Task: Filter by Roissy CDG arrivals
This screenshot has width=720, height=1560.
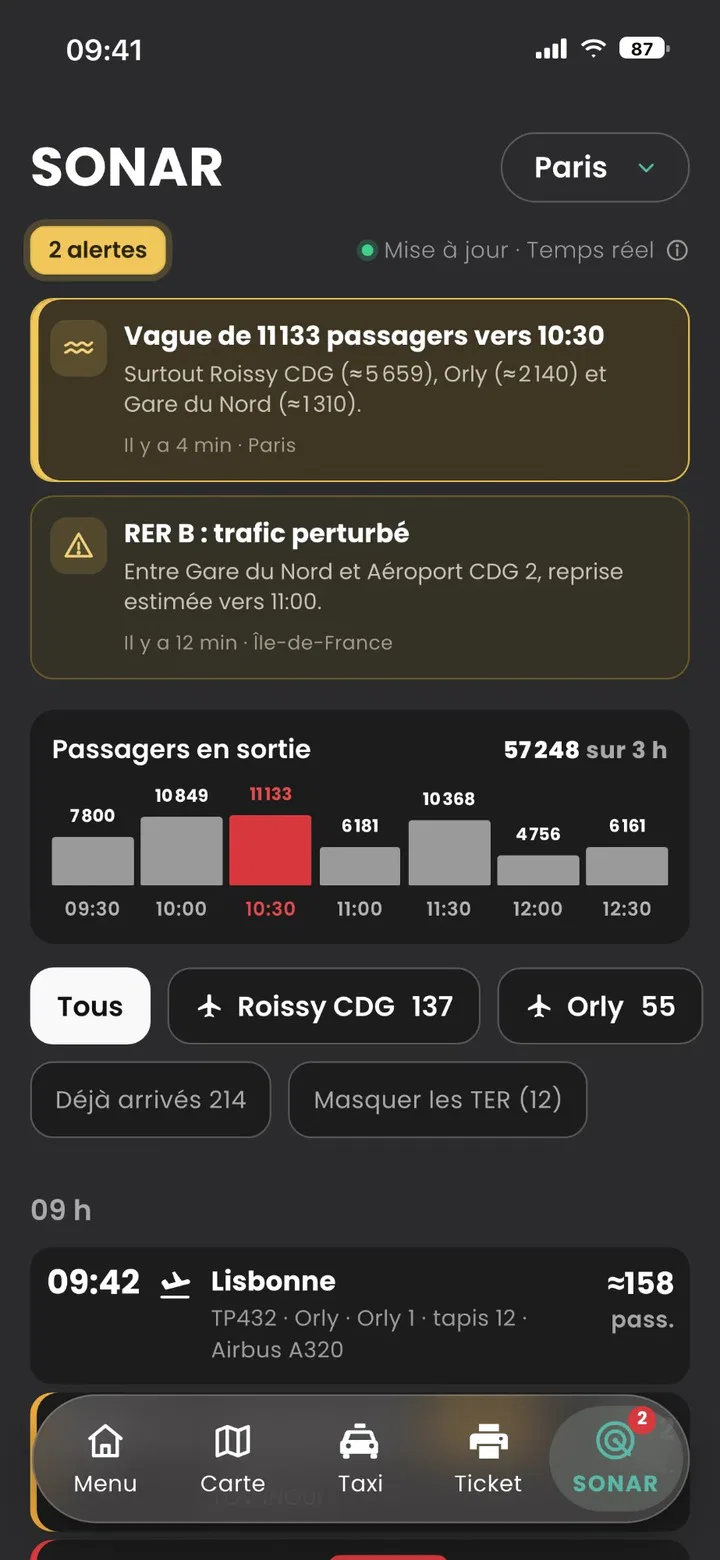Action: [x=324, y=1006]
